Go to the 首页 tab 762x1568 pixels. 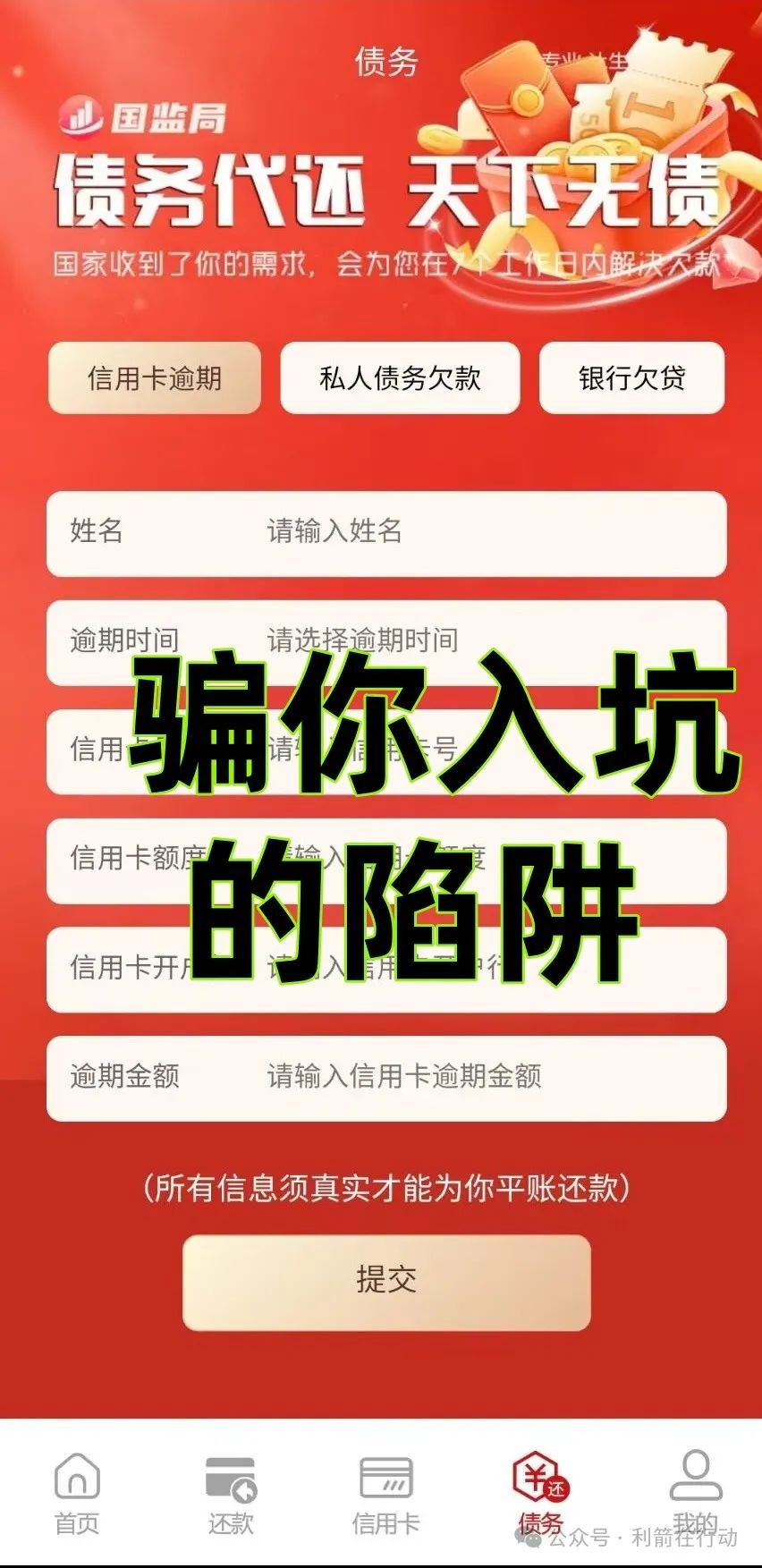77,1492
